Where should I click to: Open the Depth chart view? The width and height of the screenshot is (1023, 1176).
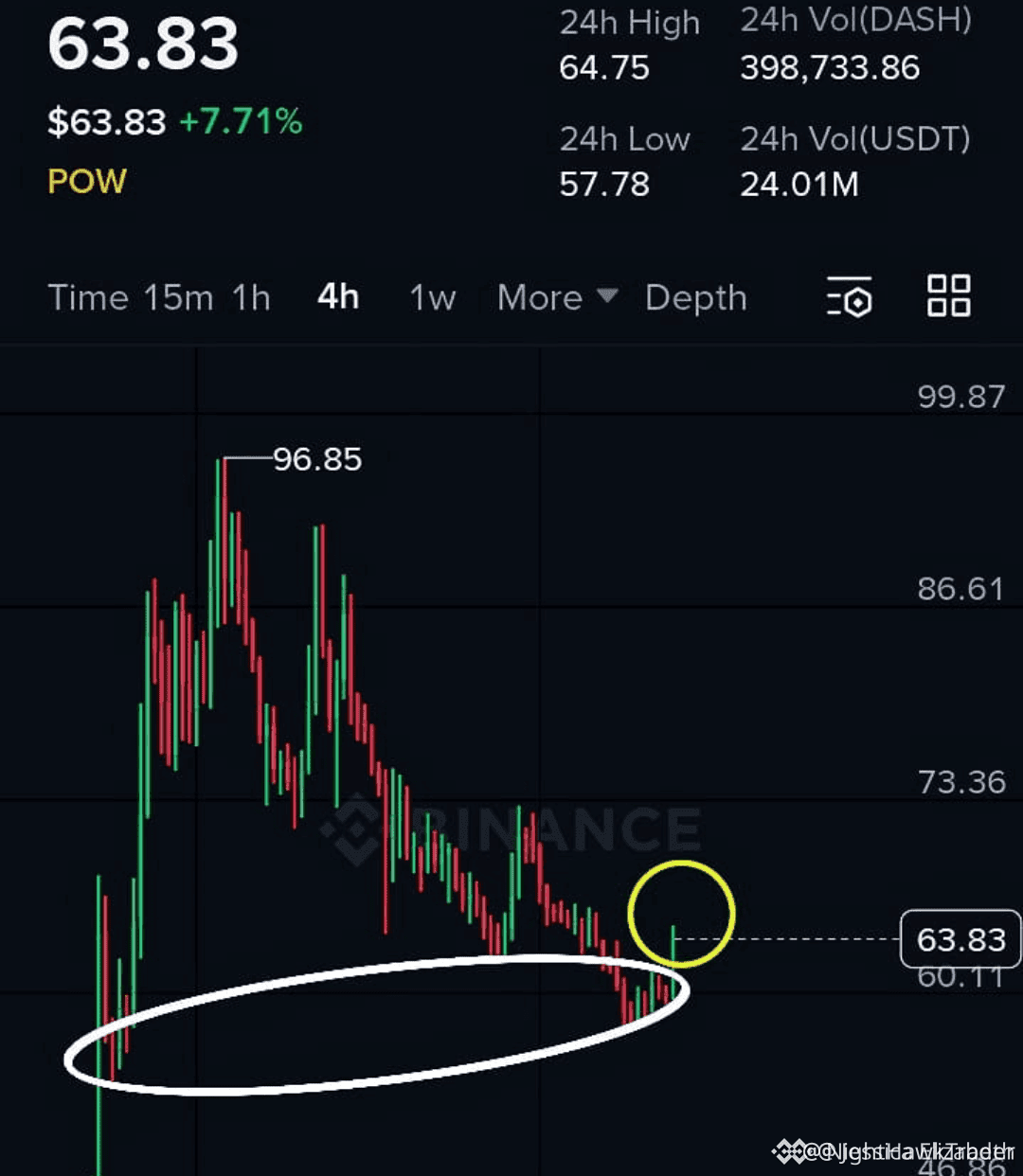(695, 297)
